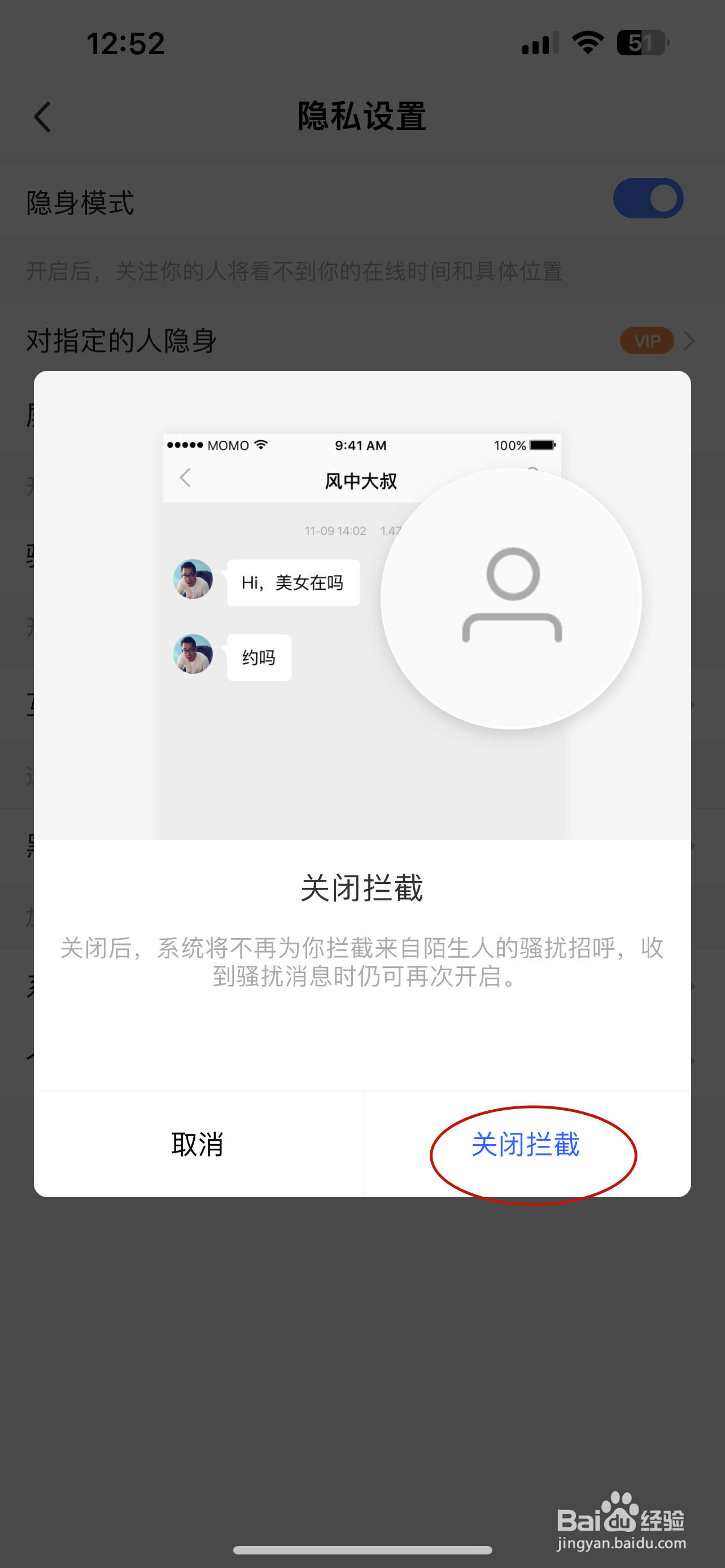This screenshot has width=725, height=1568.
Task: Tap the battery indicator in the status bar
Action: tap(641, 41)
